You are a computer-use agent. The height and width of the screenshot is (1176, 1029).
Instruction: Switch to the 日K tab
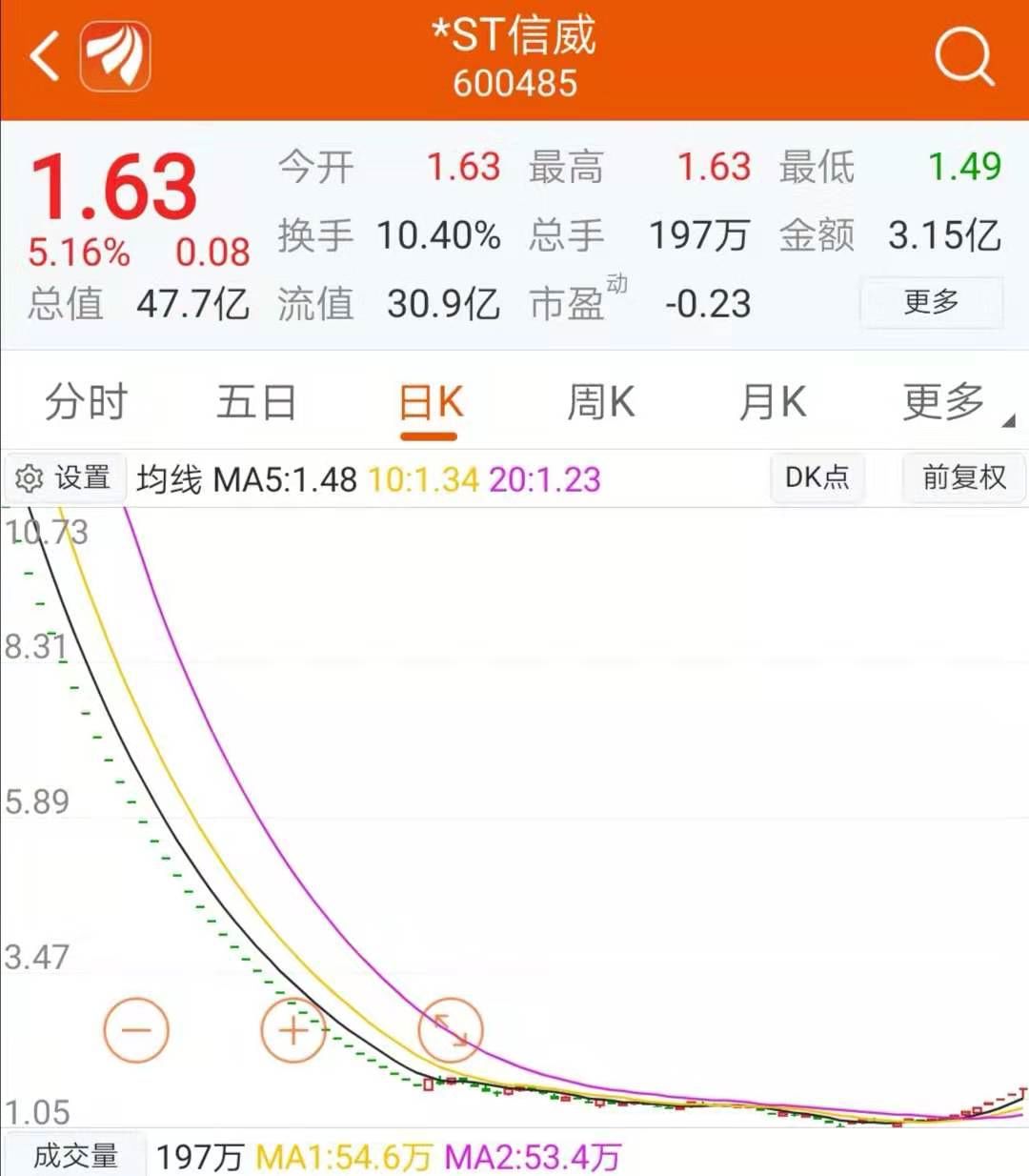(430, 404)
